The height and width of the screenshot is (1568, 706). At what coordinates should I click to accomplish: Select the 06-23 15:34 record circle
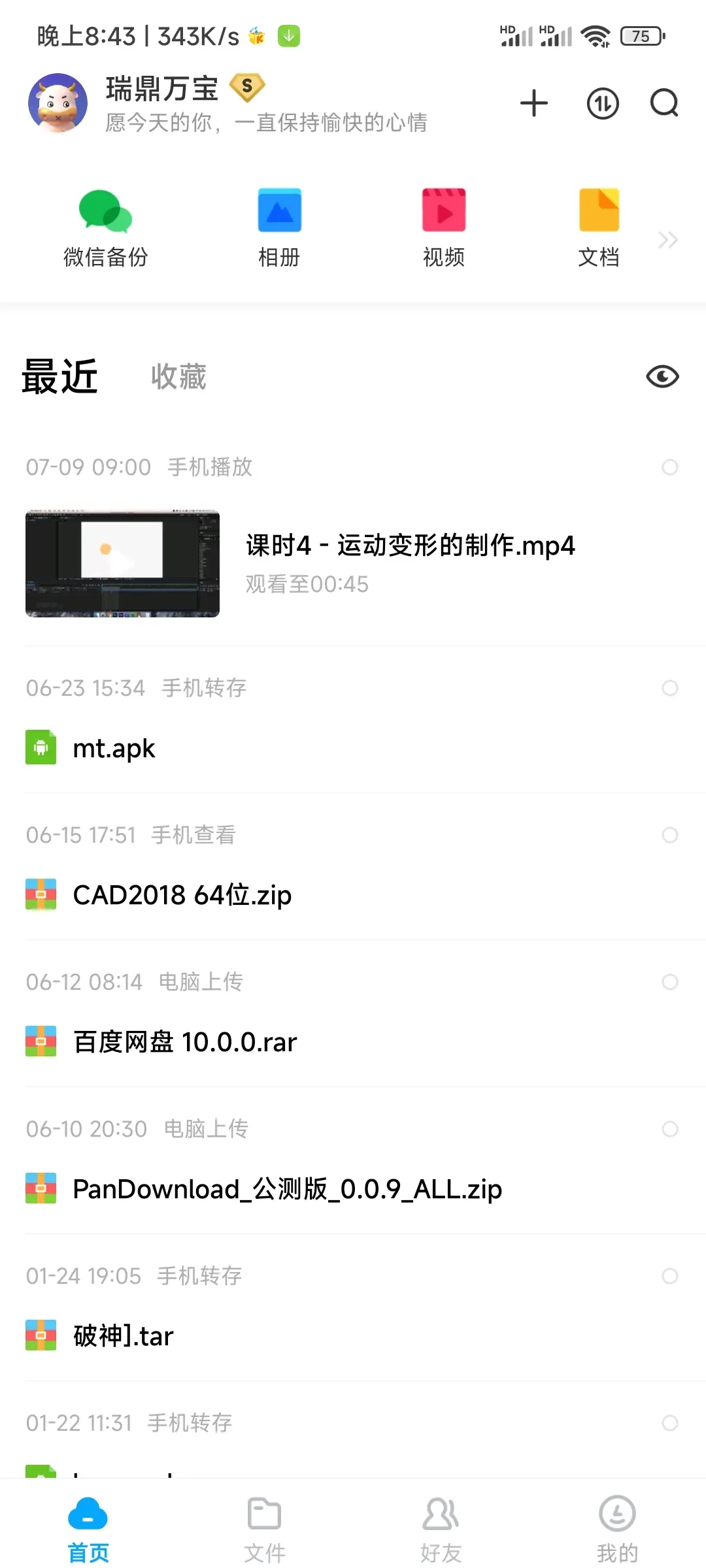pyautogui.click(x=670, y=688)
